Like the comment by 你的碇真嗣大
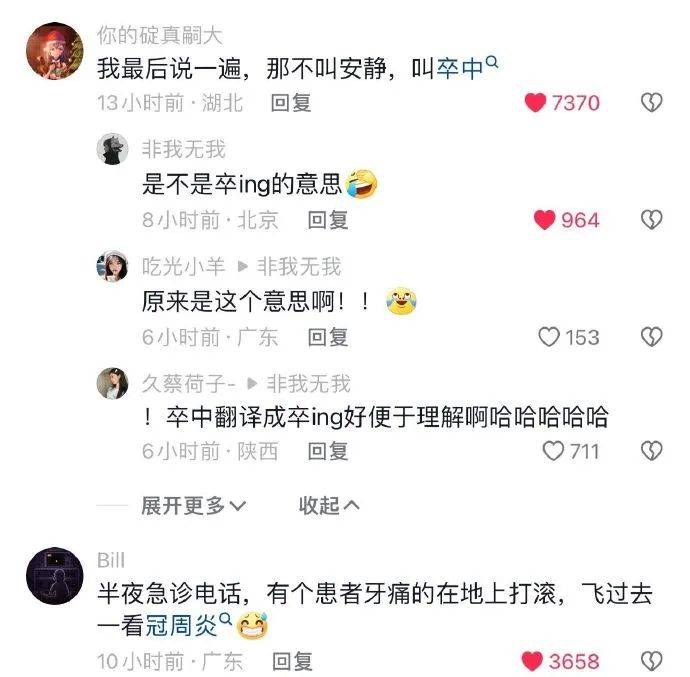 [537, 103]
